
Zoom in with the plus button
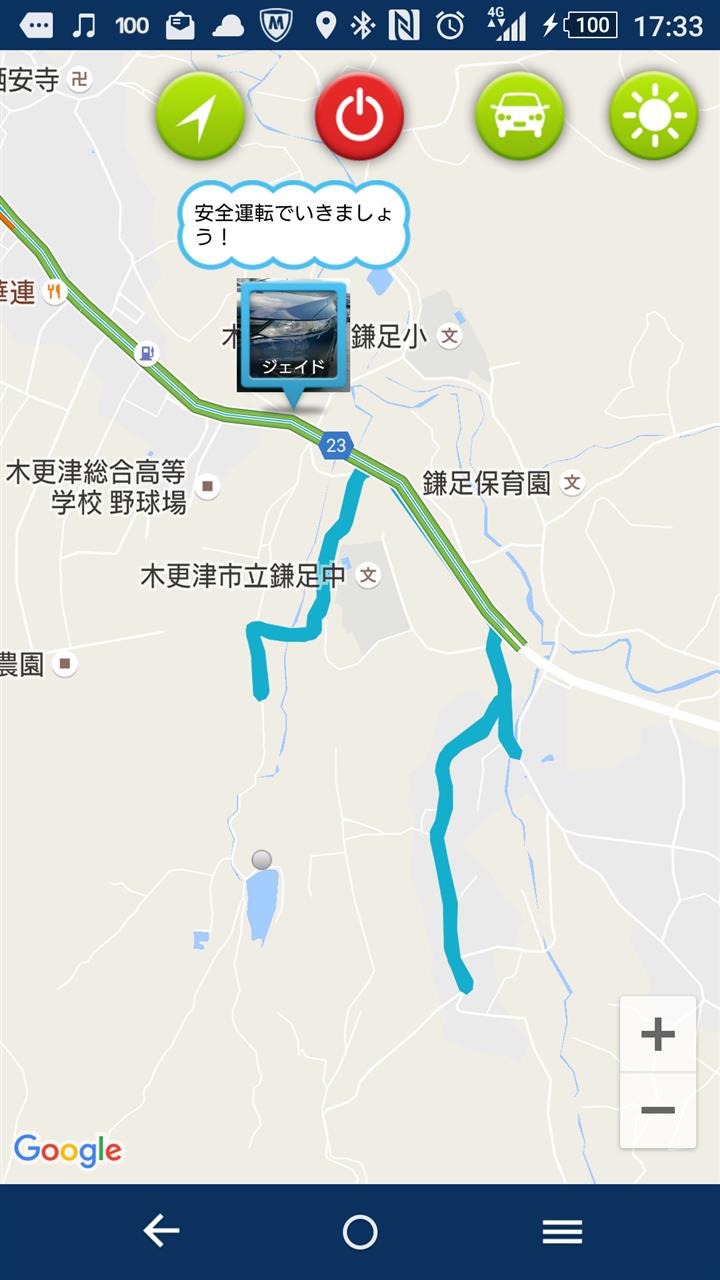(x=658, y=1034)
